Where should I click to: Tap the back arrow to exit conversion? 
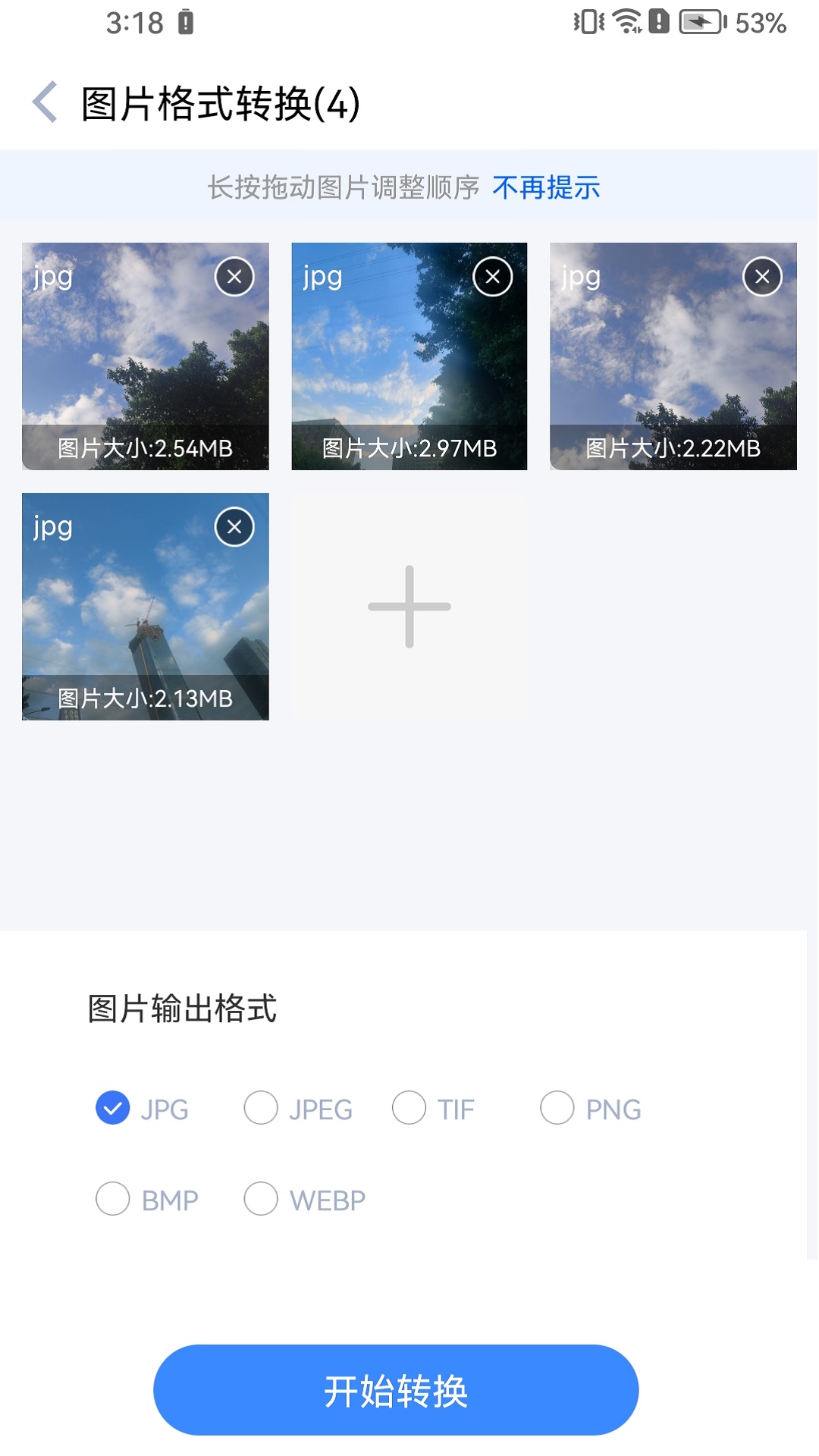(x=45, y=102)
